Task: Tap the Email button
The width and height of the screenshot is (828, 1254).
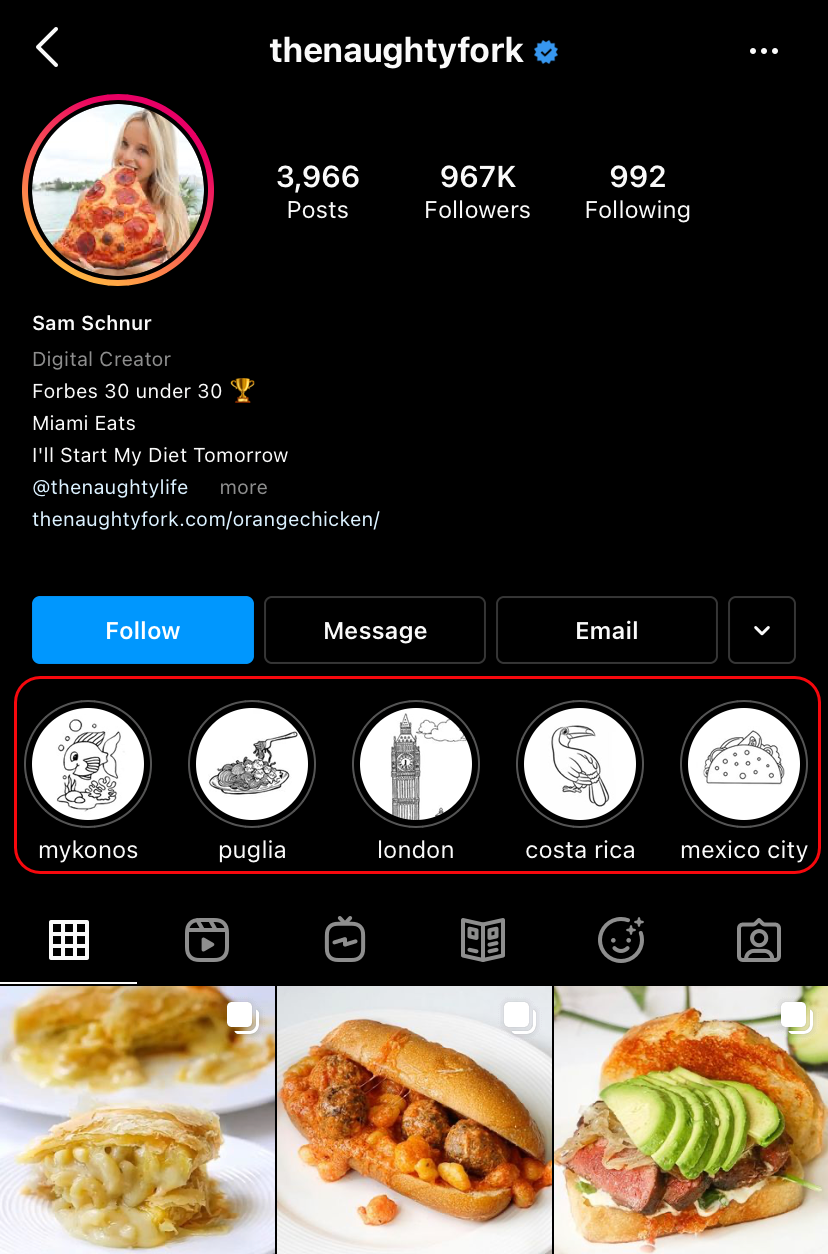Action: coord(606,630)
